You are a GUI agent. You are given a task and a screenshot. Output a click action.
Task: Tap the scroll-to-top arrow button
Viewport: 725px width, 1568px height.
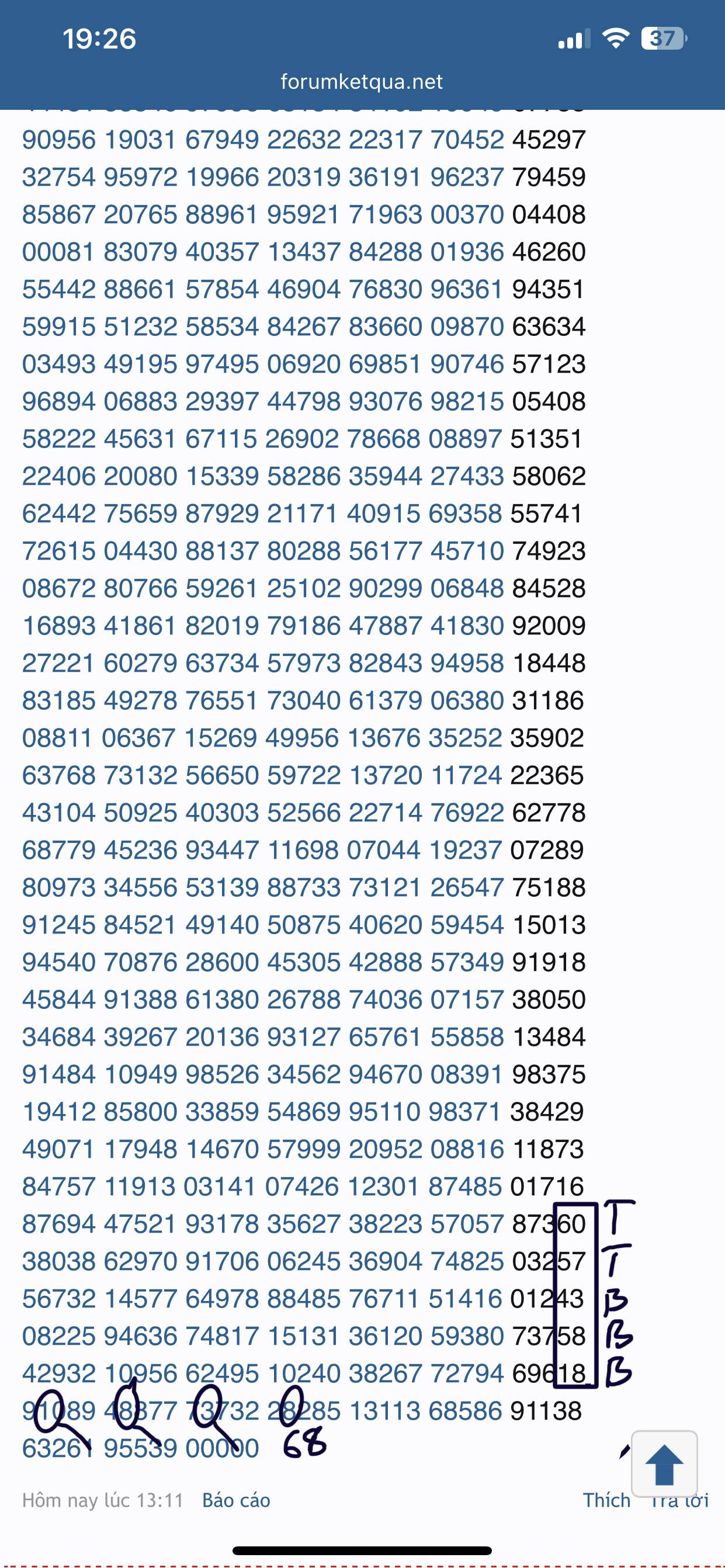[x=664, y=1464]
